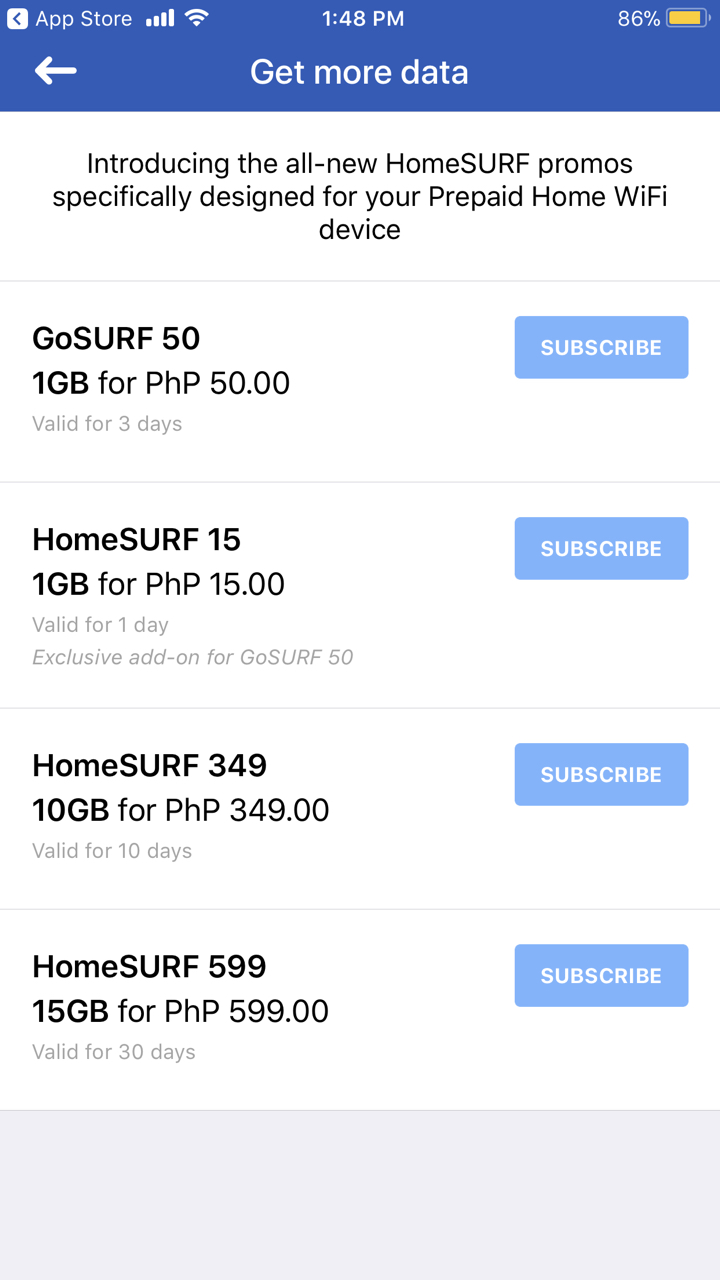Subscribe to HomeSURF 599 15GB promo
The height and width of the screenshot is (1280, 720).
[601, 975]
